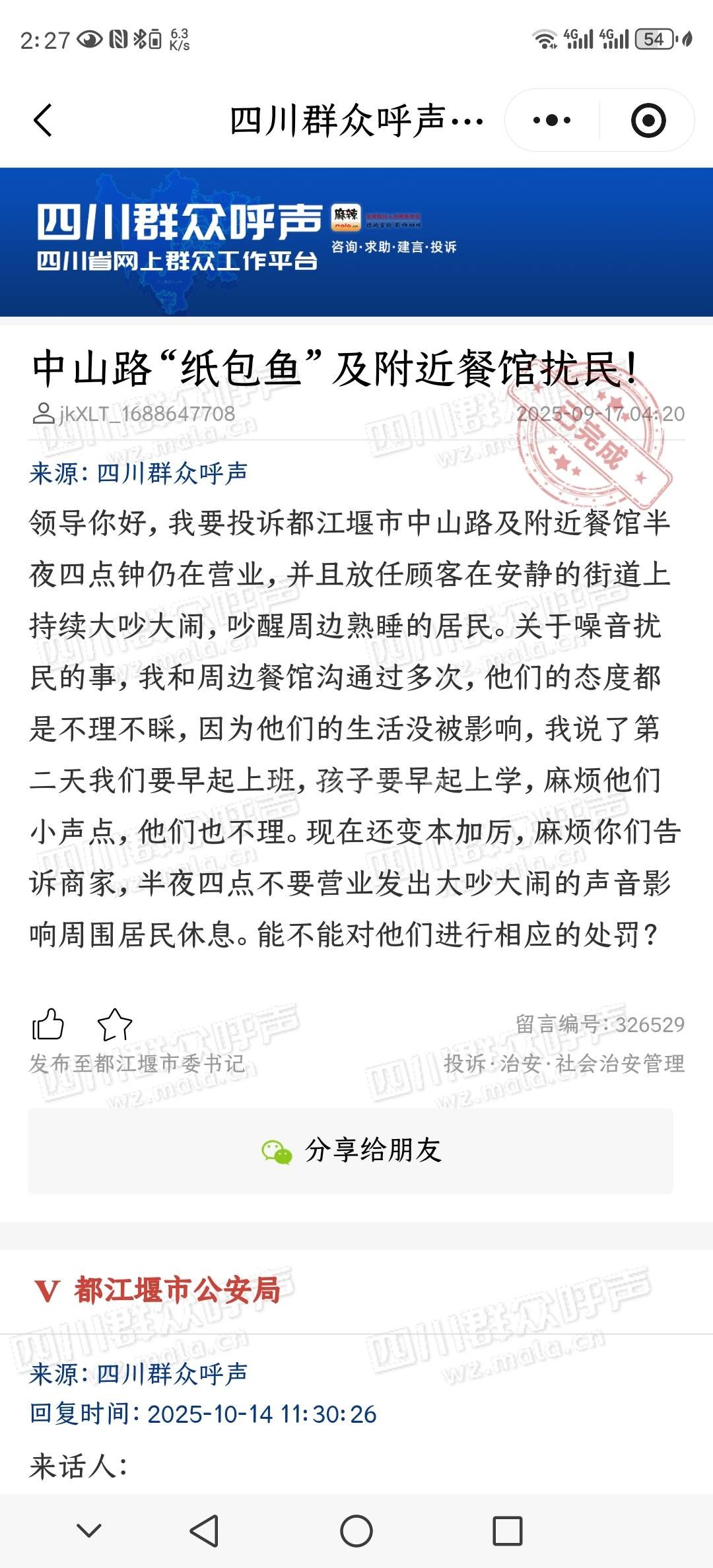Go back using the top-left arrow

43,120
